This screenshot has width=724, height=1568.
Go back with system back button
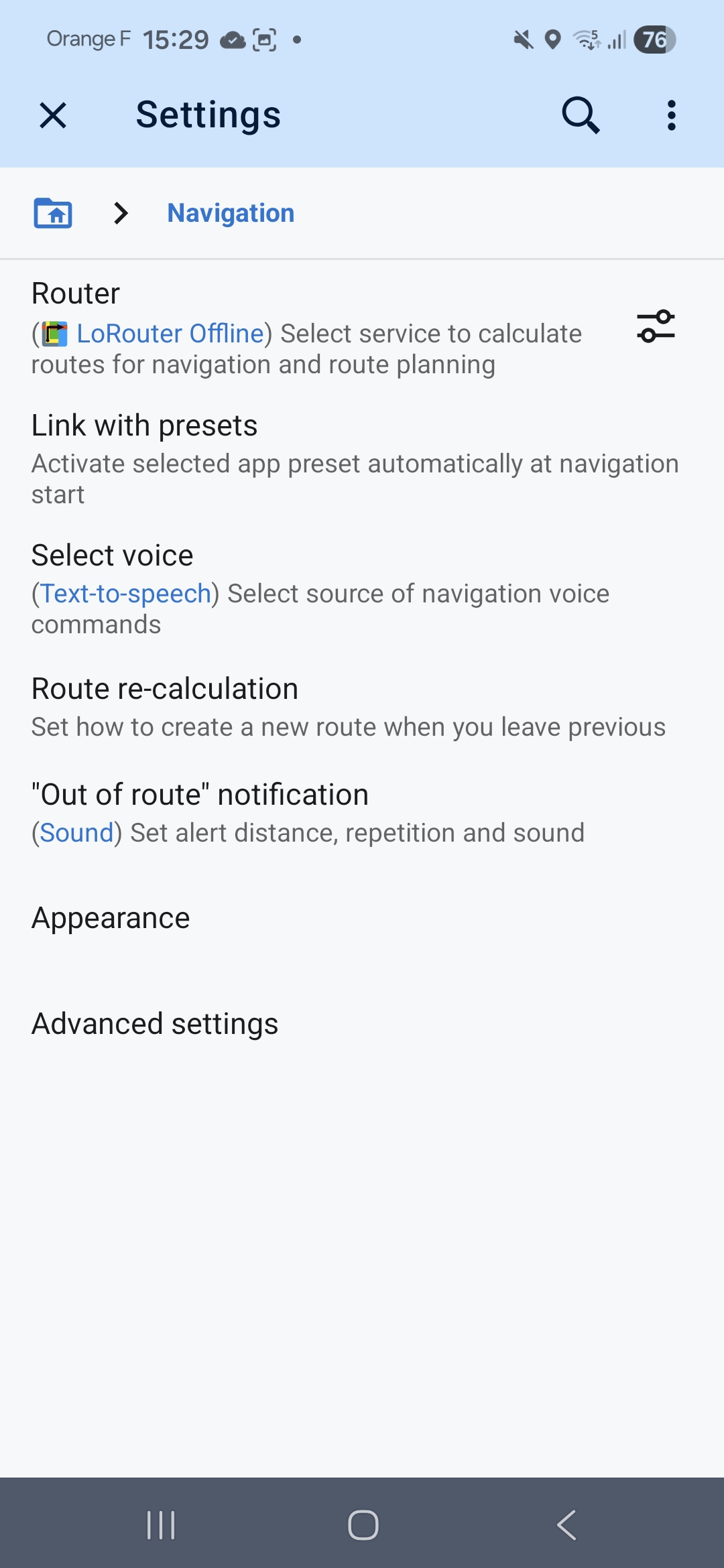pos(566,1525)
